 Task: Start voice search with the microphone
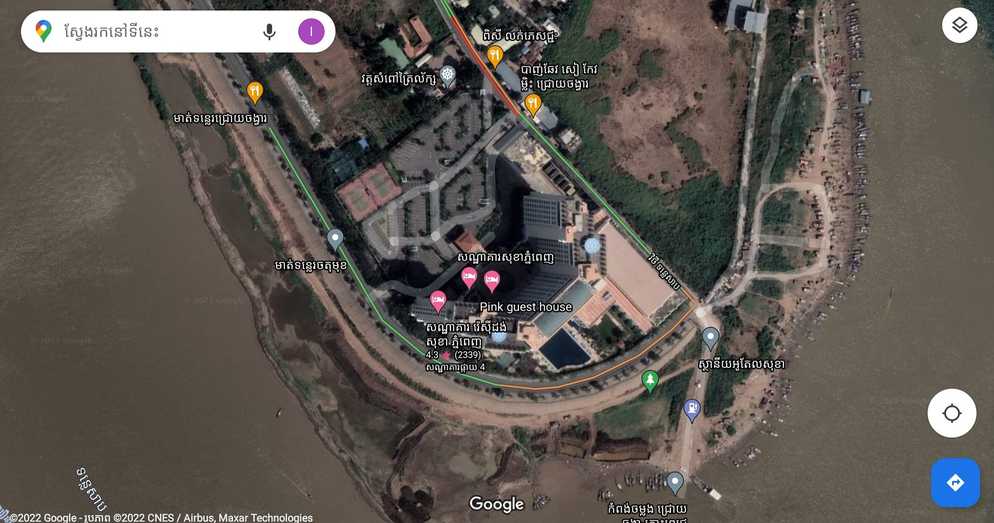click(x=269, y=32)
